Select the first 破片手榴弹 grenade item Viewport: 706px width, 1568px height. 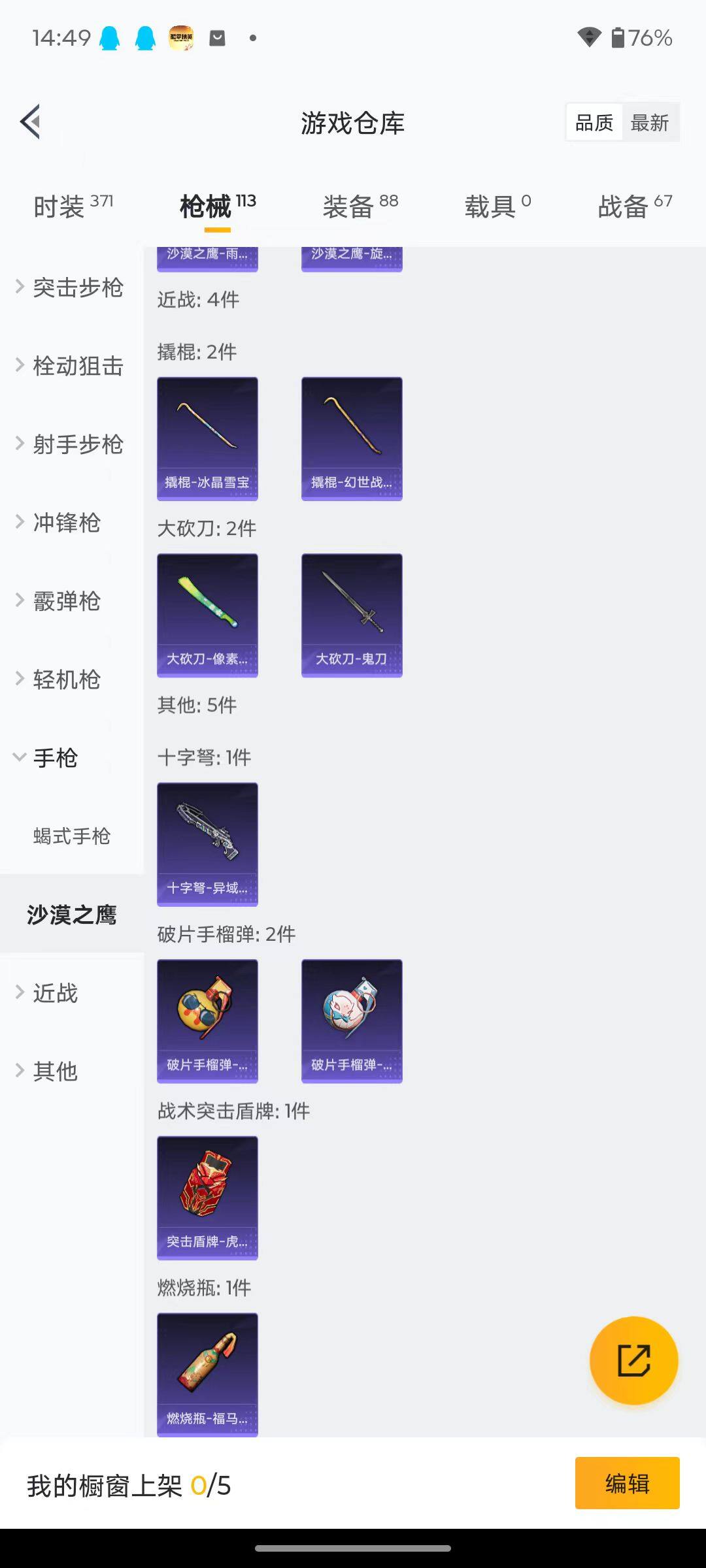pos(207,1021)
